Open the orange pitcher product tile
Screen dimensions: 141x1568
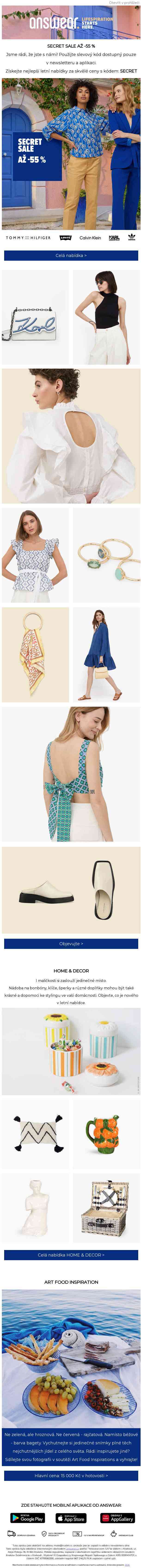point(106,1133)
